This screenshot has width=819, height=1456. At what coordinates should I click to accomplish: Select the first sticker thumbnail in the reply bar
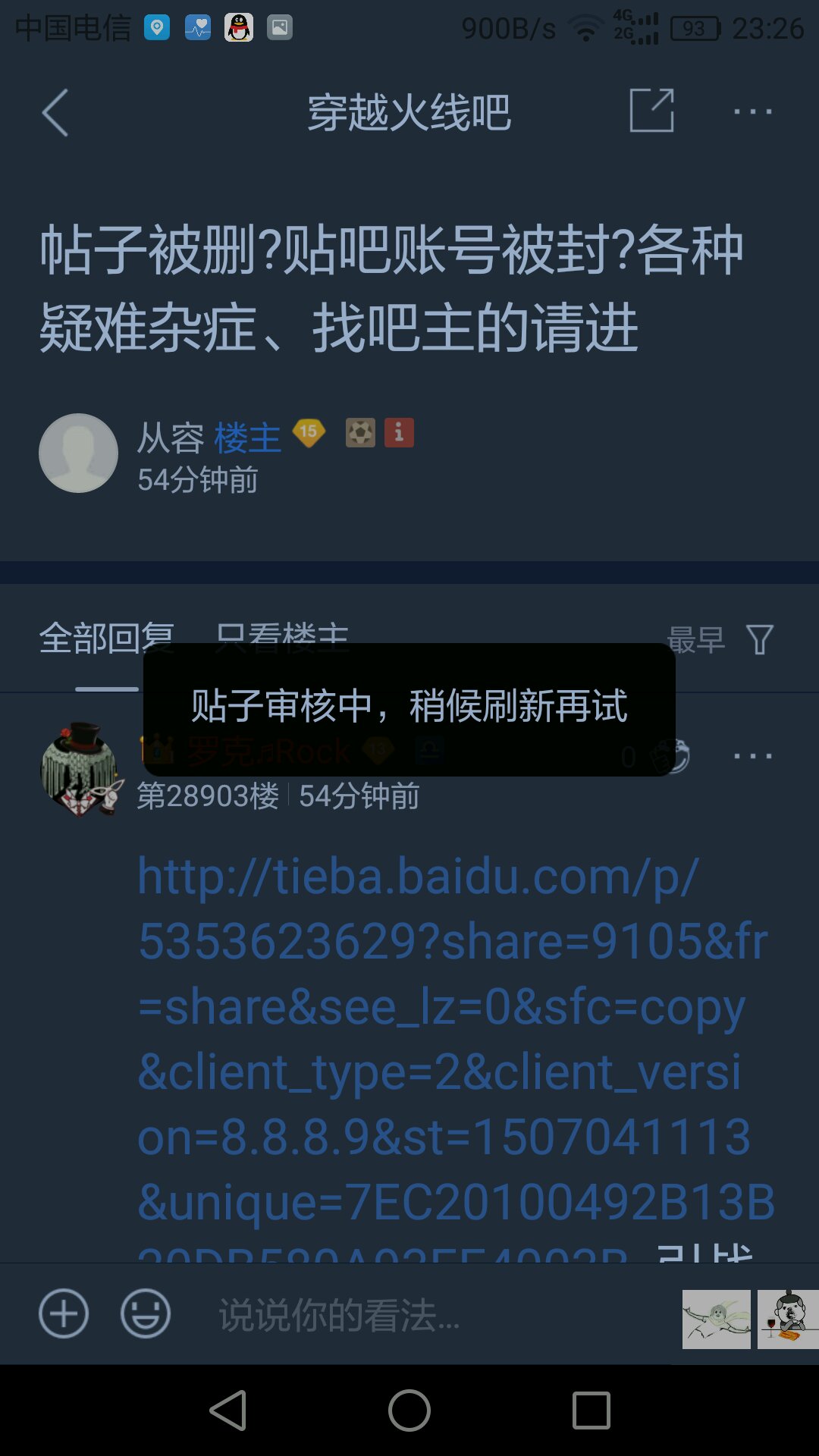pos(716,1319)
